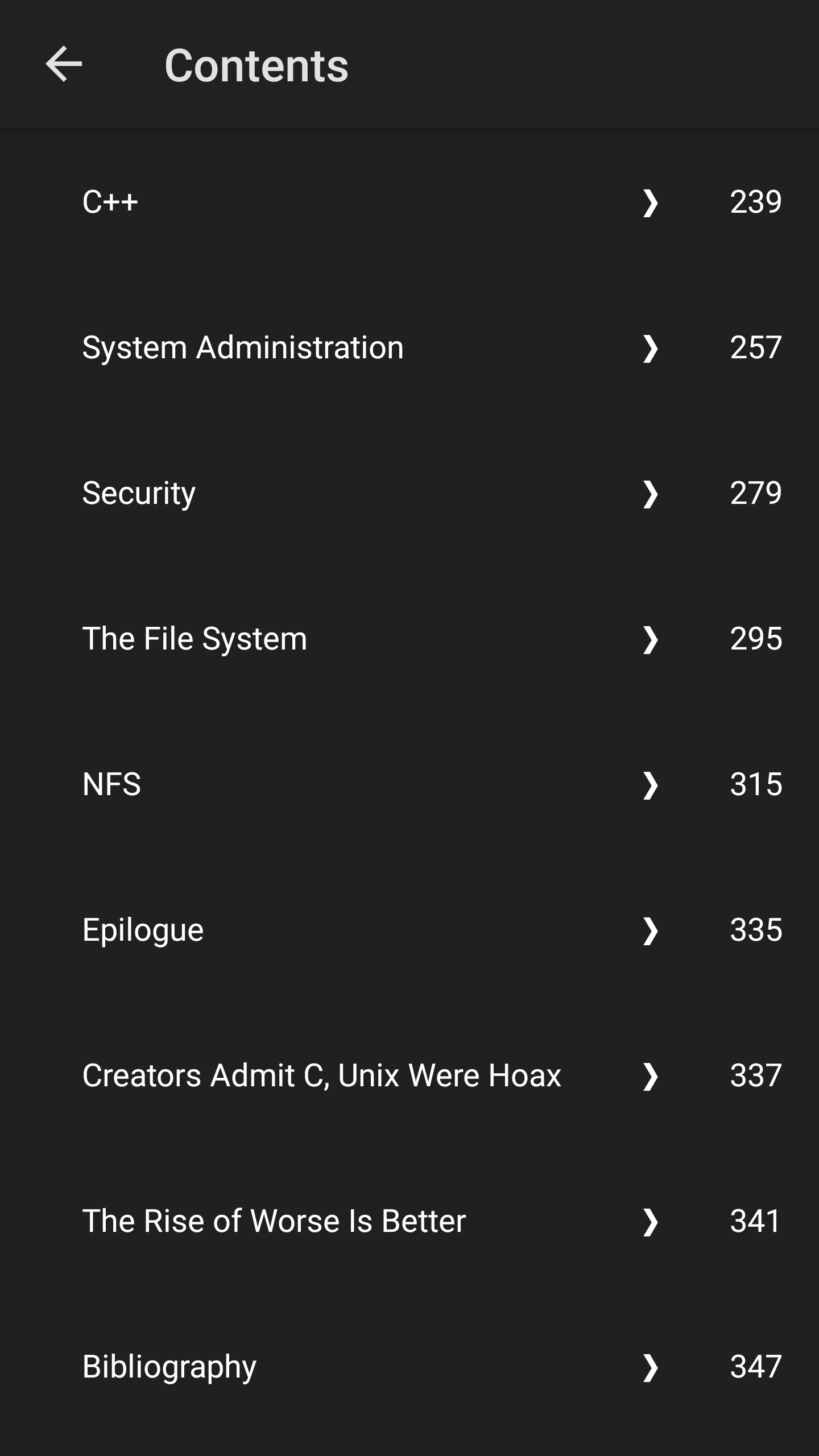Jump to the Bibliography section
819x1456 pixels.
pyautogui.click(x=169, y=1367)
